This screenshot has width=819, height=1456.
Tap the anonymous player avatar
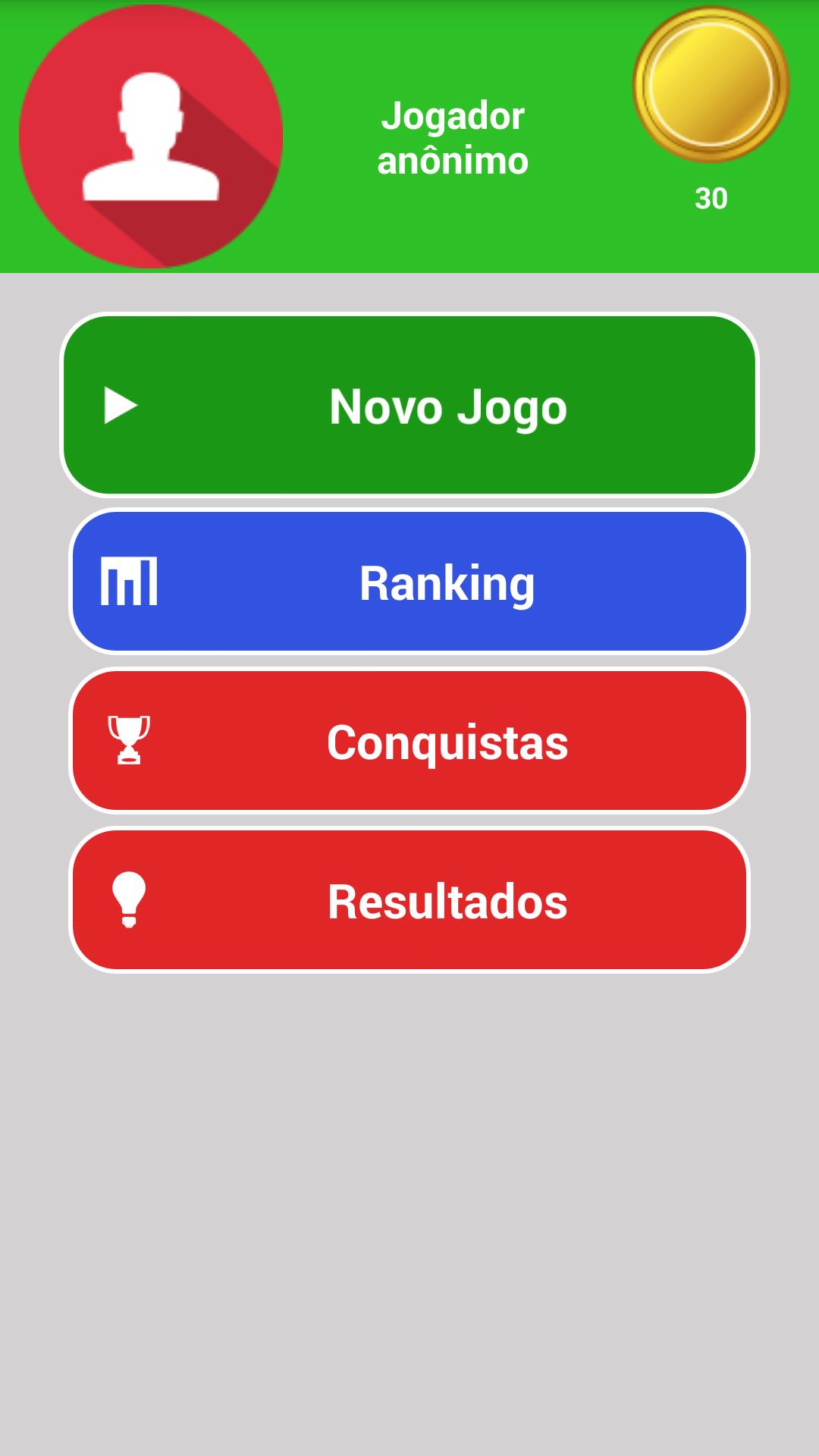click(x=151, y=136)
